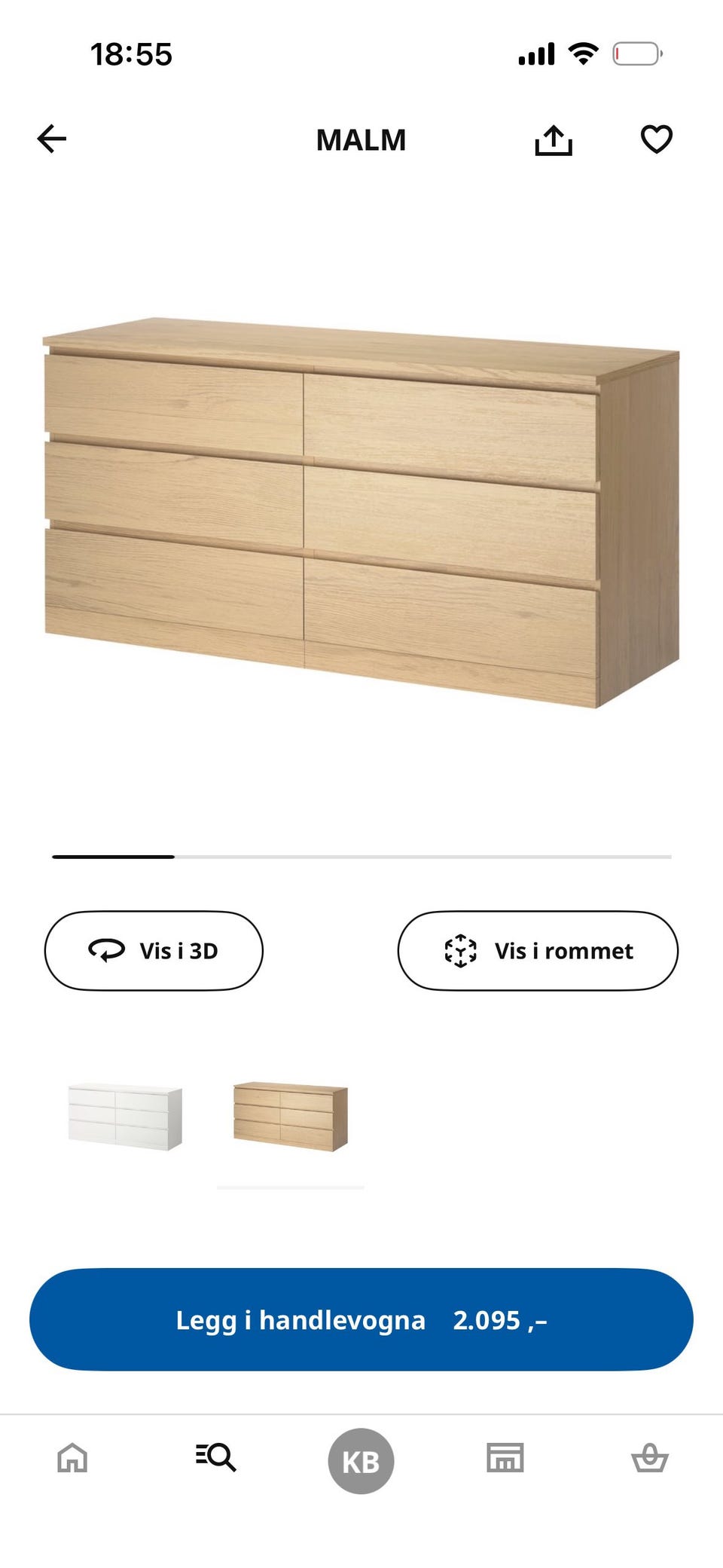Share the MALM product
This screenshot has height=1568, width=723.
tap(555, 139)
